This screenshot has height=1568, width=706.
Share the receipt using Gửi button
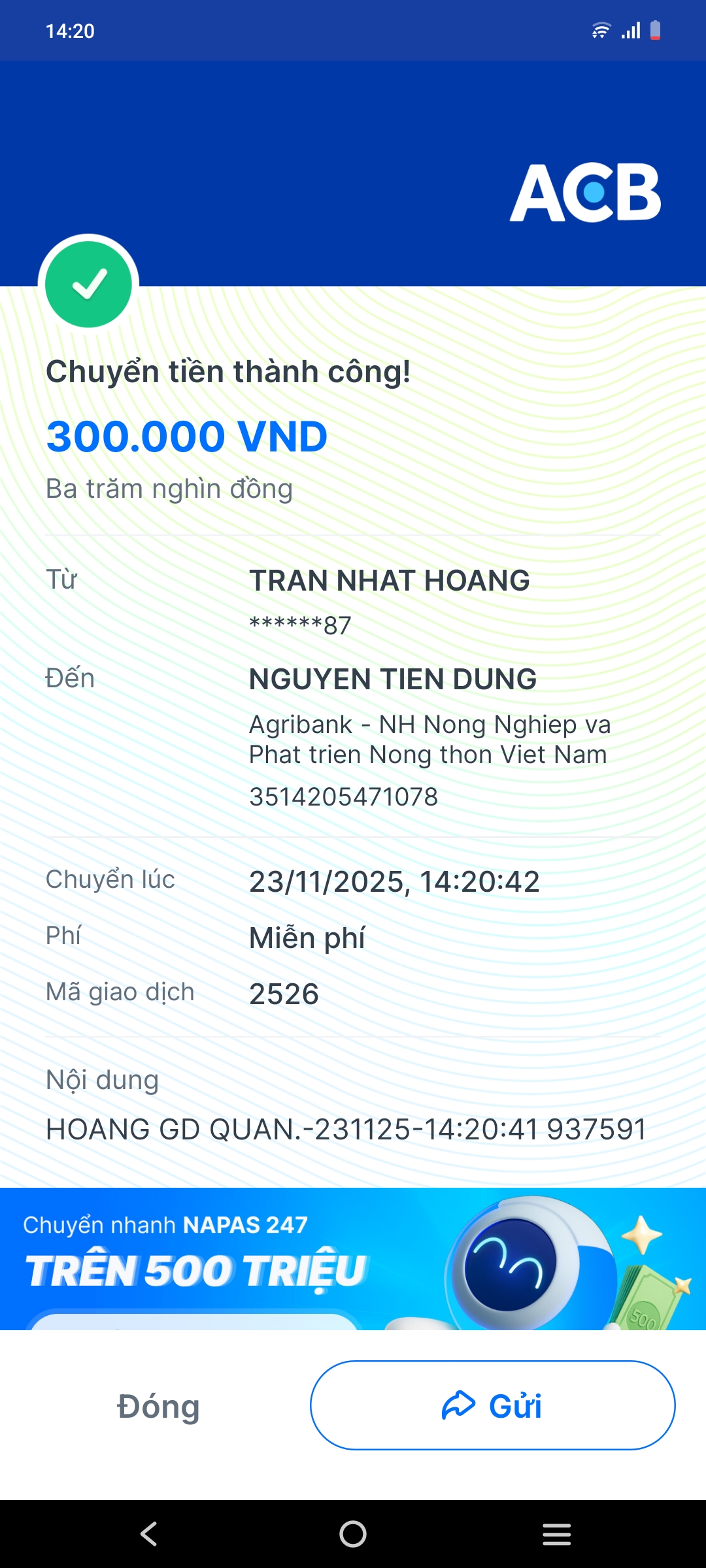pyautogui.click(x=492, y=1405)
